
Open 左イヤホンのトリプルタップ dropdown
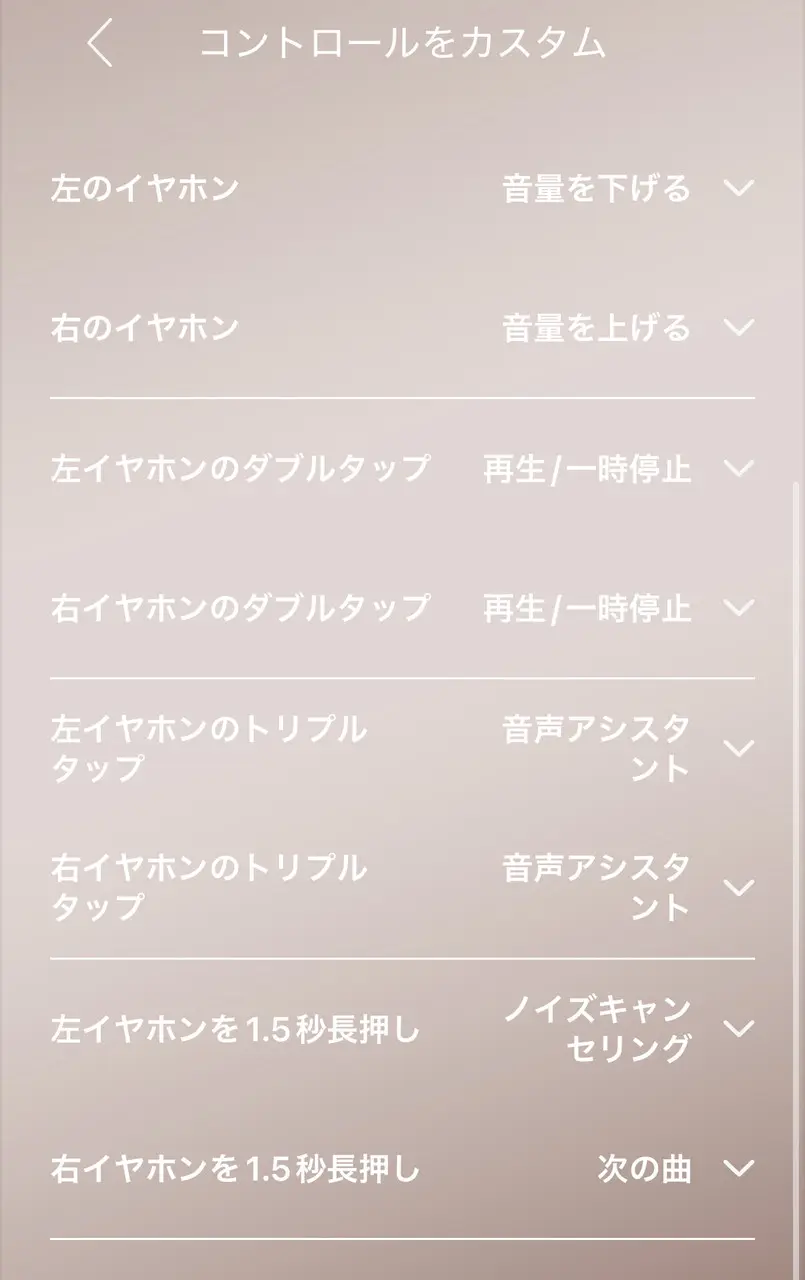pos(737,748)
